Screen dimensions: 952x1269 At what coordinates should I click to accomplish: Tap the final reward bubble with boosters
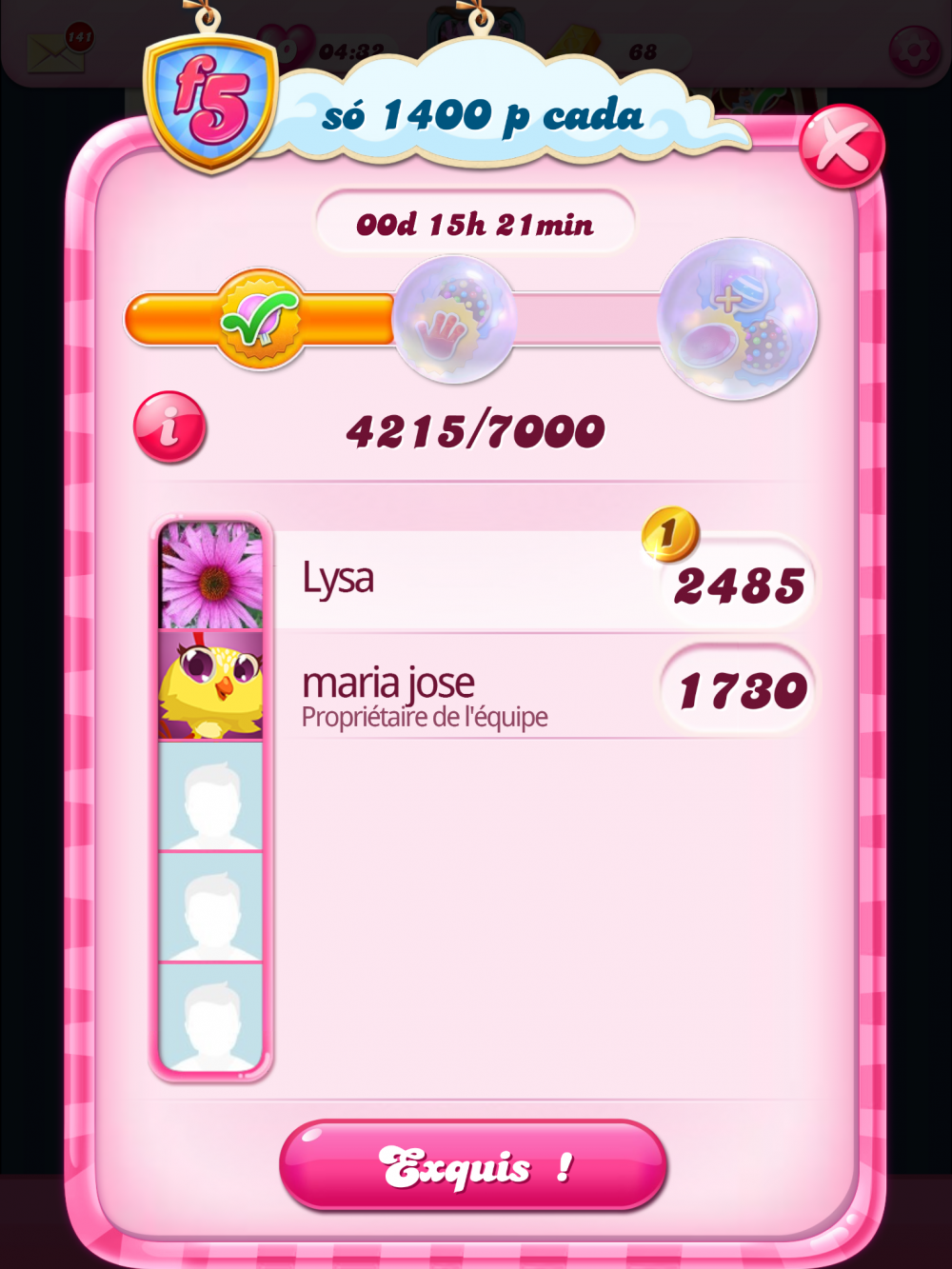[x=738, y=320]
